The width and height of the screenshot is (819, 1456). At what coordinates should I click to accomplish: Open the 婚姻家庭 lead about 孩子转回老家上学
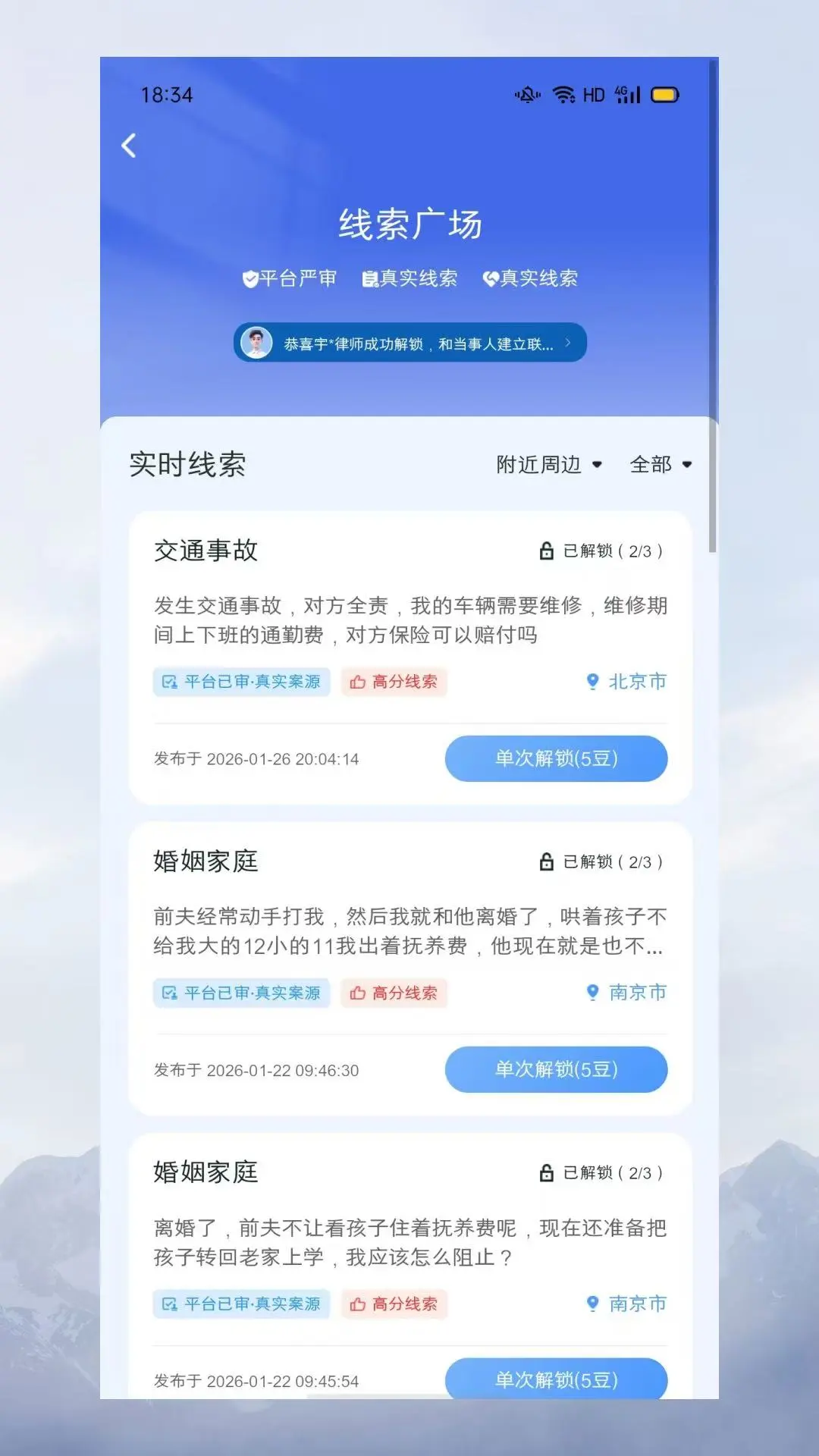(410, 1266)
